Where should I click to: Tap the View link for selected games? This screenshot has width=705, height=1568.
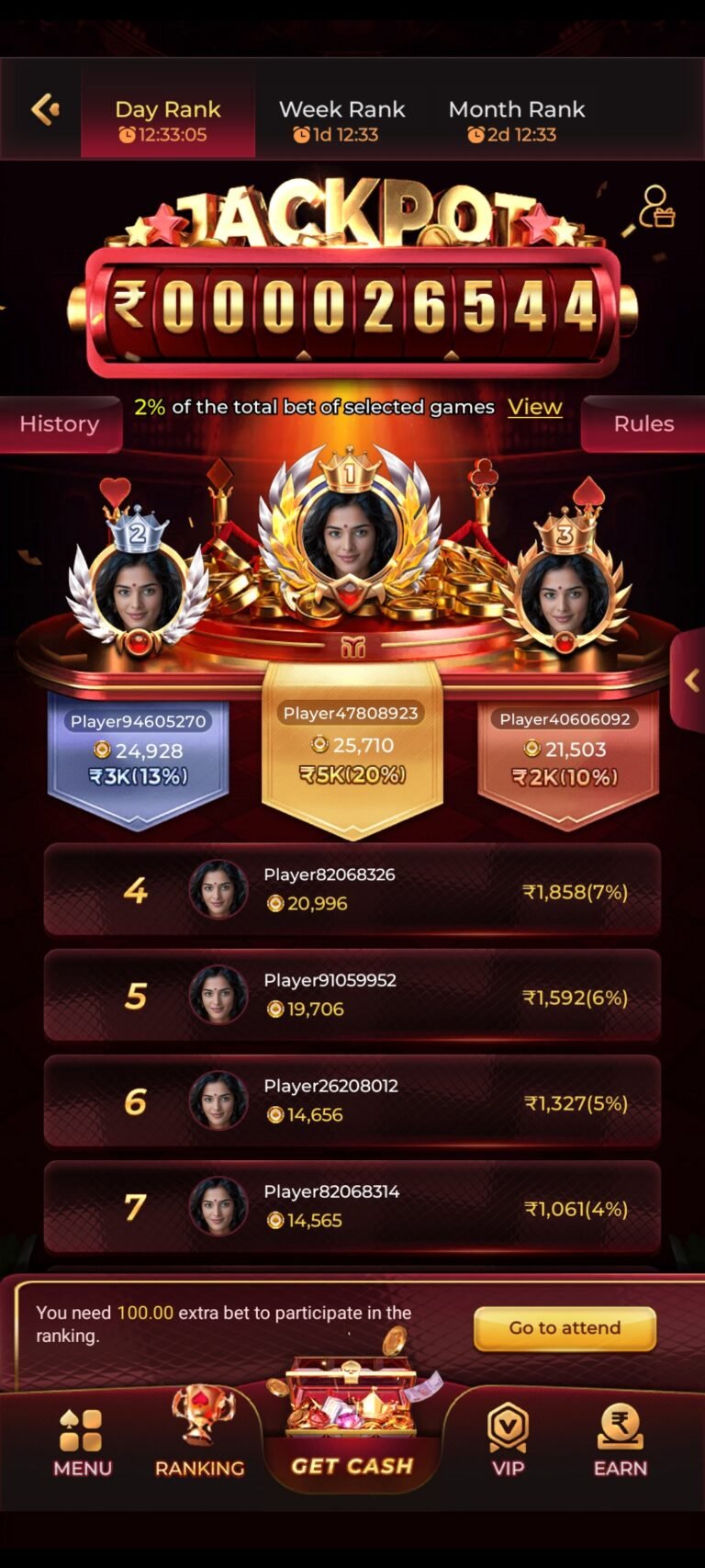(x=534, y=407)
